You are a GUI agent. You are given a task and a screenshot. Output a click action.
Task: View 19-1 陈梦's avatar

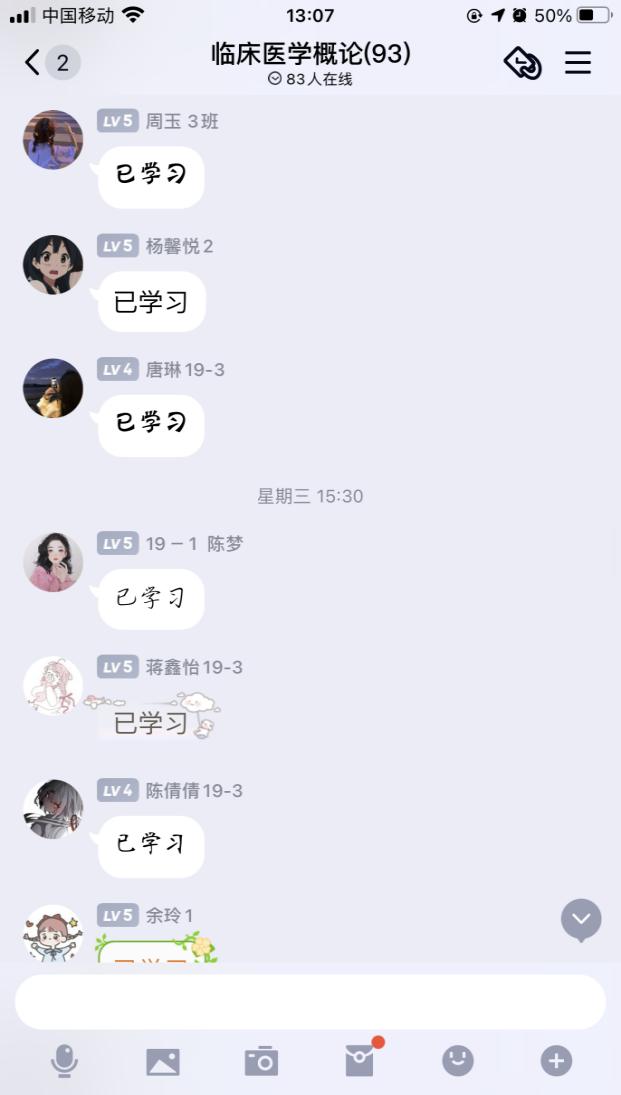pyautogui.click(x=53, y=562)
